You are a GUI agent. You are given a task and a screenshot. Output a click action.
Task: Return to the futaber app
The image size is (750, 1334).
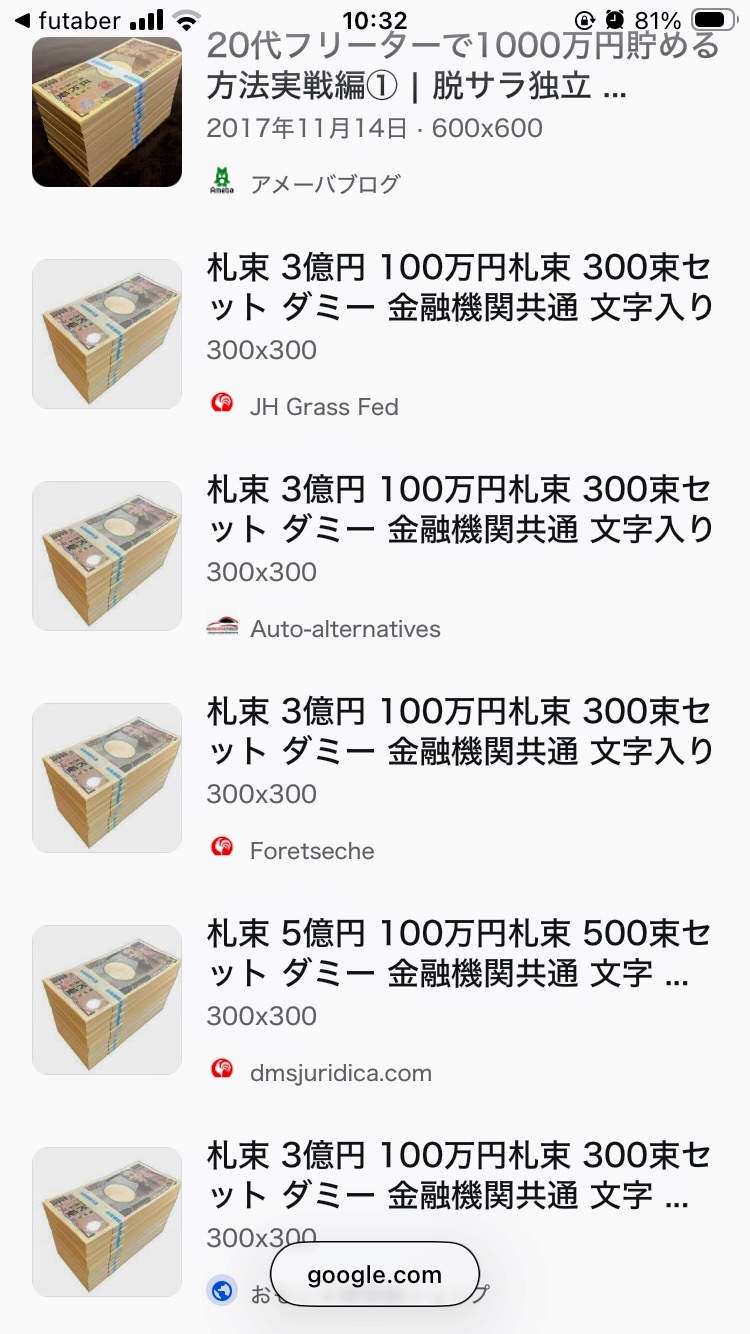coord(66,20)
